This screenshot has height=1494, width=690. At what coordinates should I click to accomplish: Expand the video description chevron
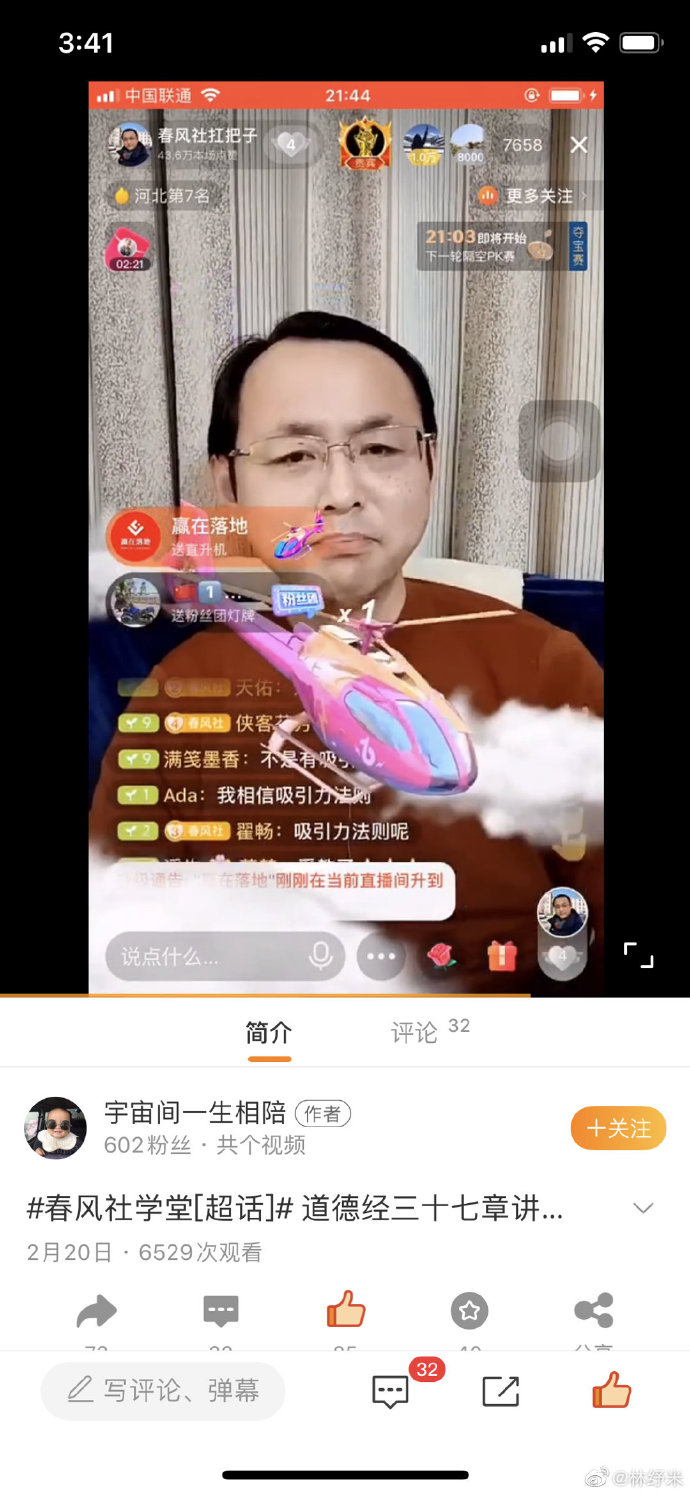click(643, 1208)
